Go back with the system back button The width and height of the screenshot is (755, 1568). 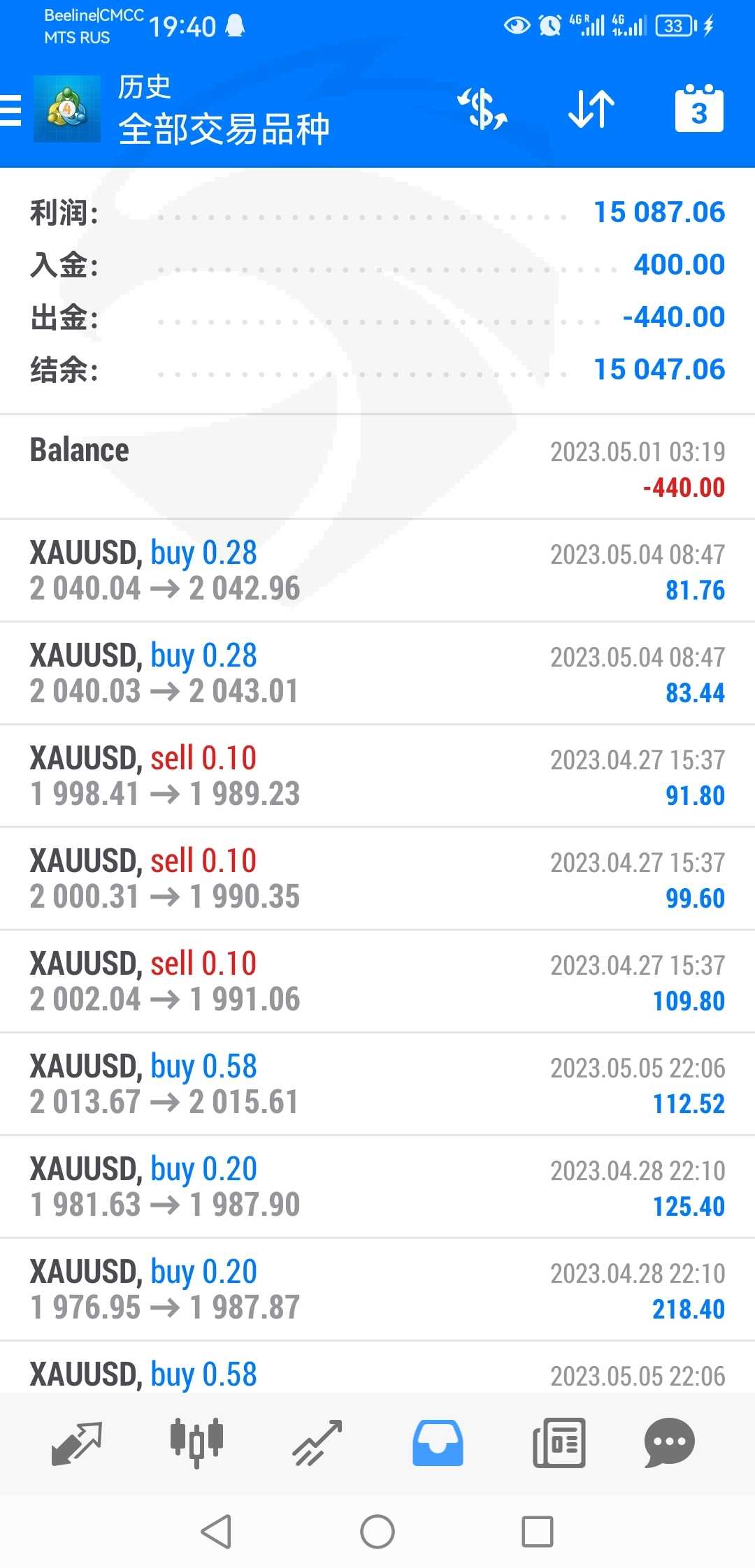click(216, 1532)
